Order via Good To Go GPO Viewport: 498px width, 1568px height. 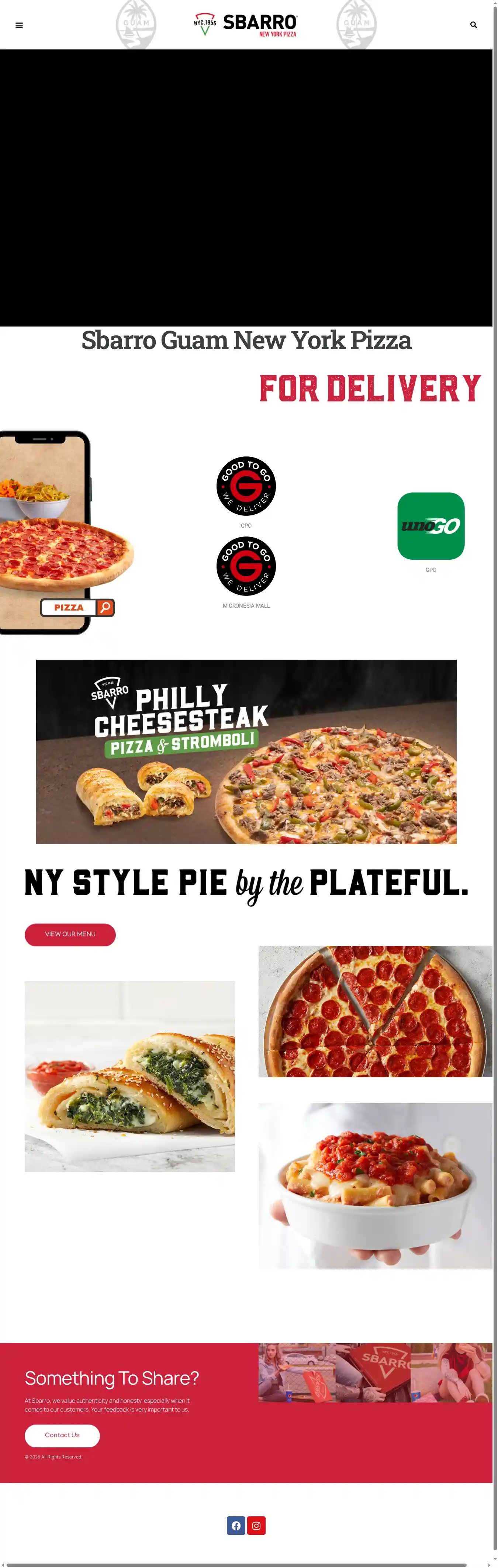coord(246,486)
